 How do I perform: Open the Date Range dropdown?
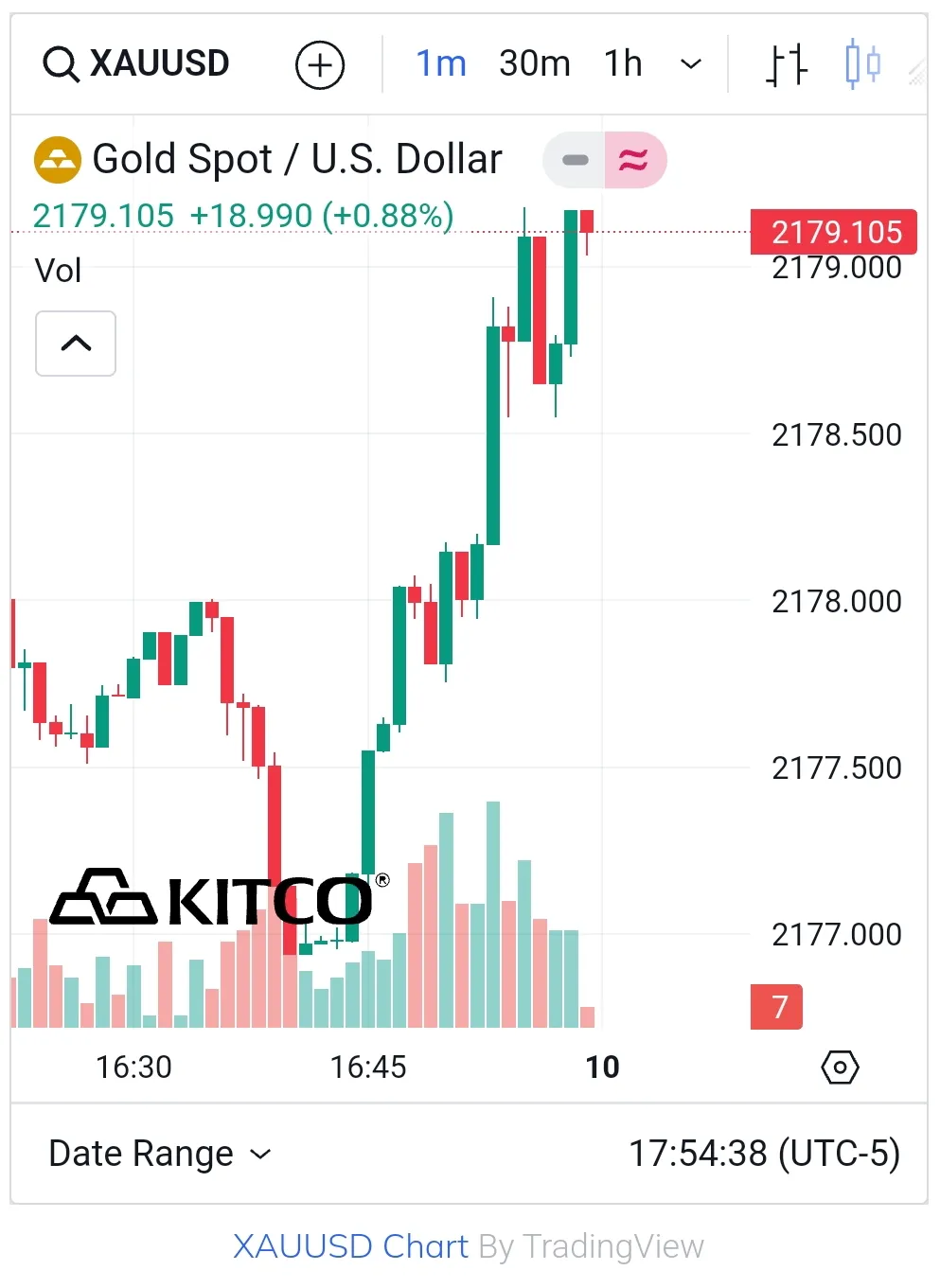coord(159,1154)
